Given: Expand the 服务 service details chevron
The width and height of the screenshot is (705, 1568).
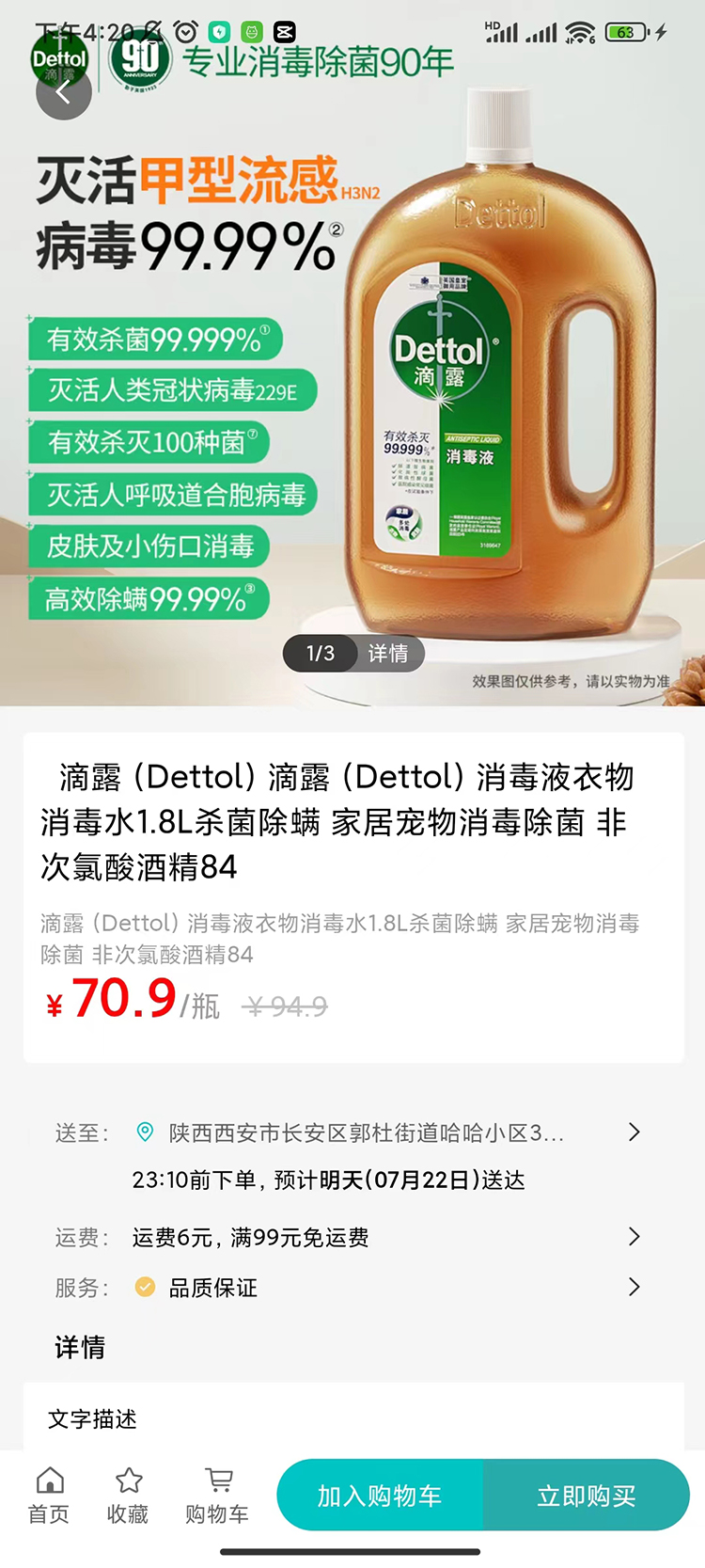Looking at the screenshot, I should click(634, 1287).
